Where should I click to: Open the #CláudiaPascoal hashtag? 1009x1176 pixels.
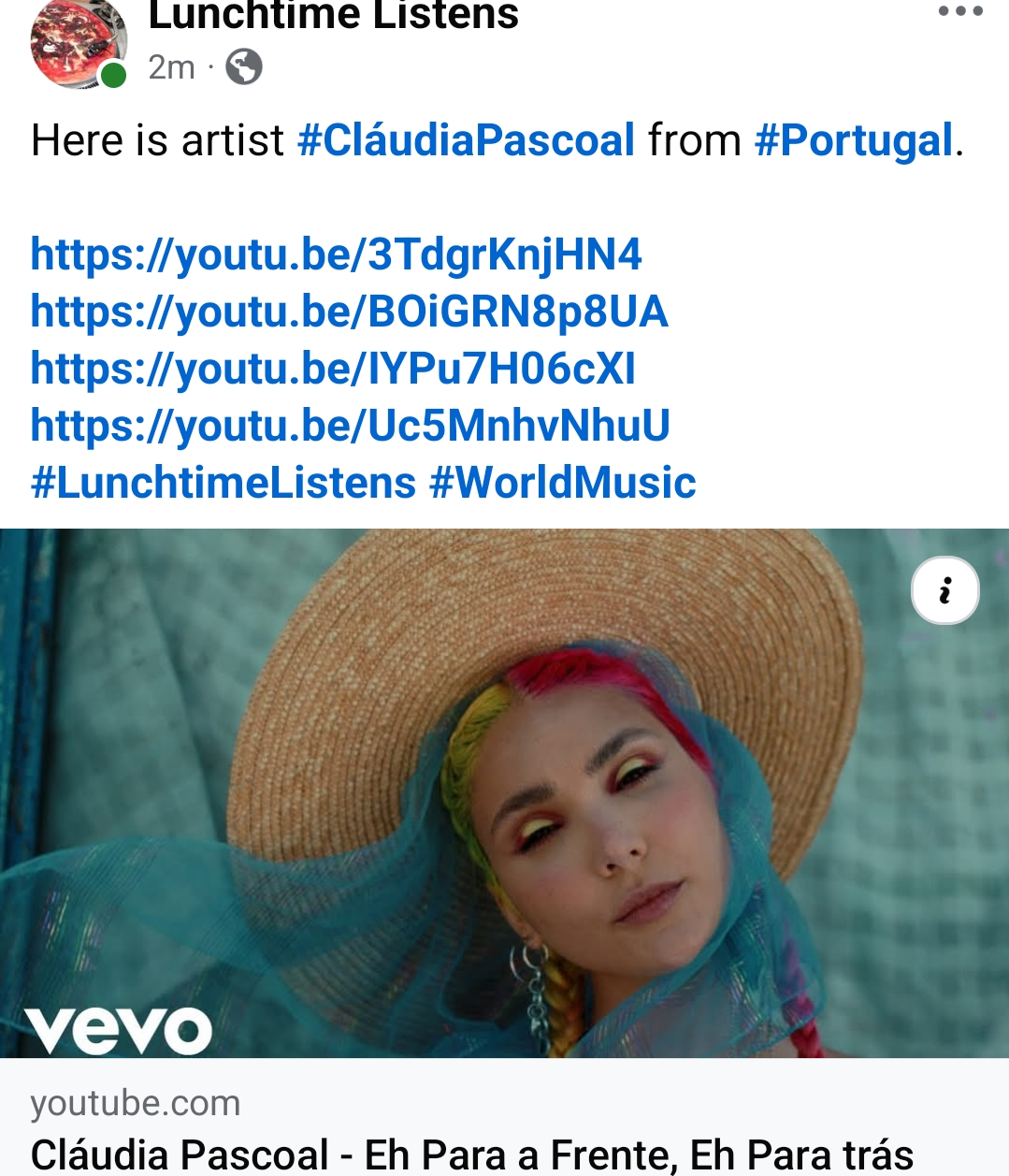pyautogui.click(x=466, y=141)
